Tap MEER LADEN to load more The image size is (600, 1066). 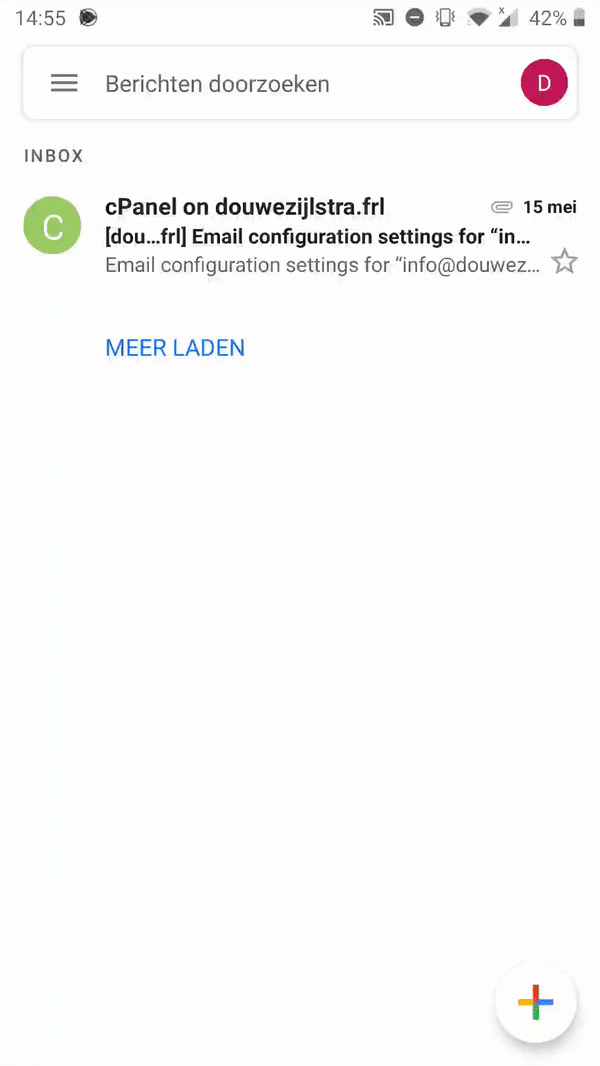[175, 348]
